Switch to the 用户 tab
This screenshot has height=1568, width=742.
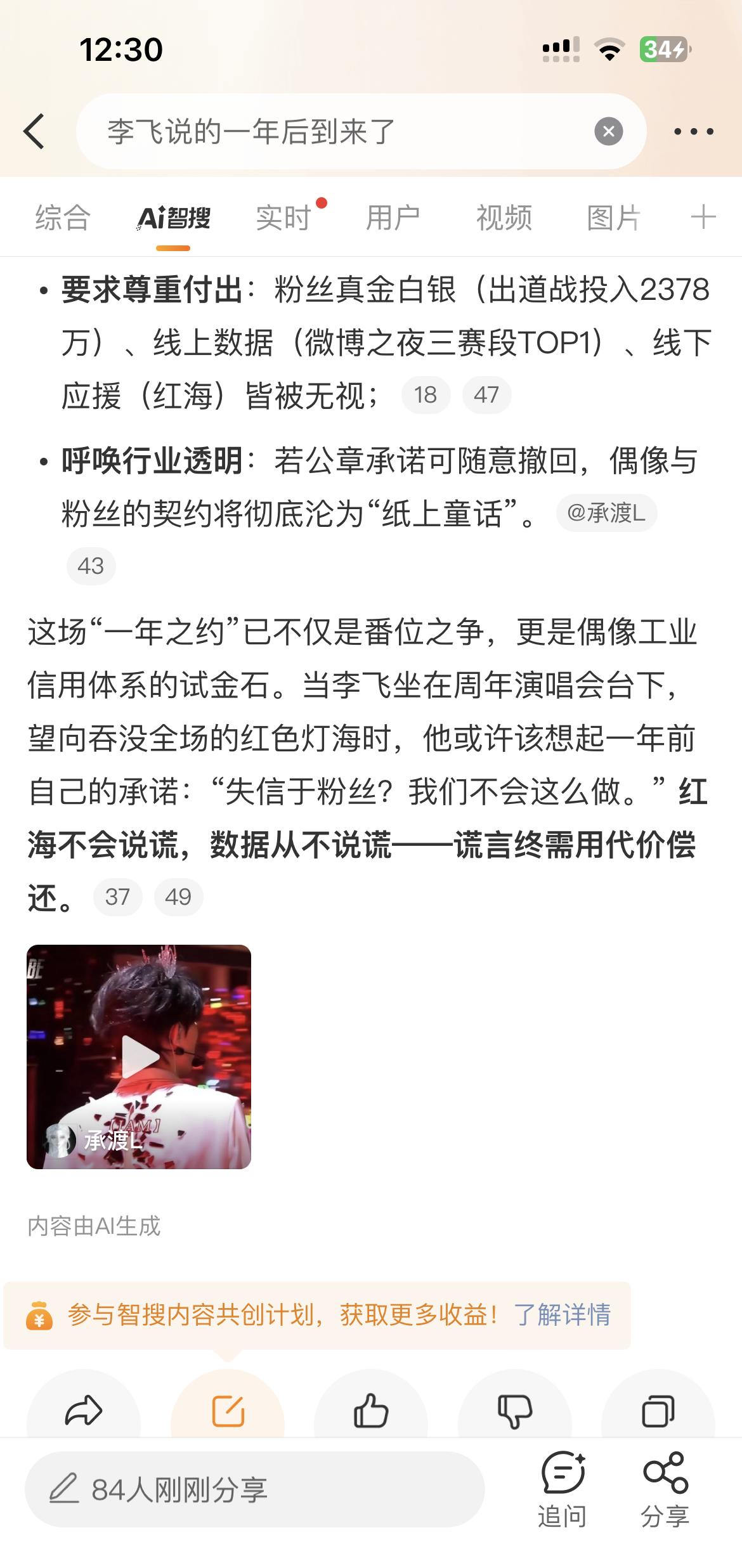pyautogui.click(x=393, y=217)
